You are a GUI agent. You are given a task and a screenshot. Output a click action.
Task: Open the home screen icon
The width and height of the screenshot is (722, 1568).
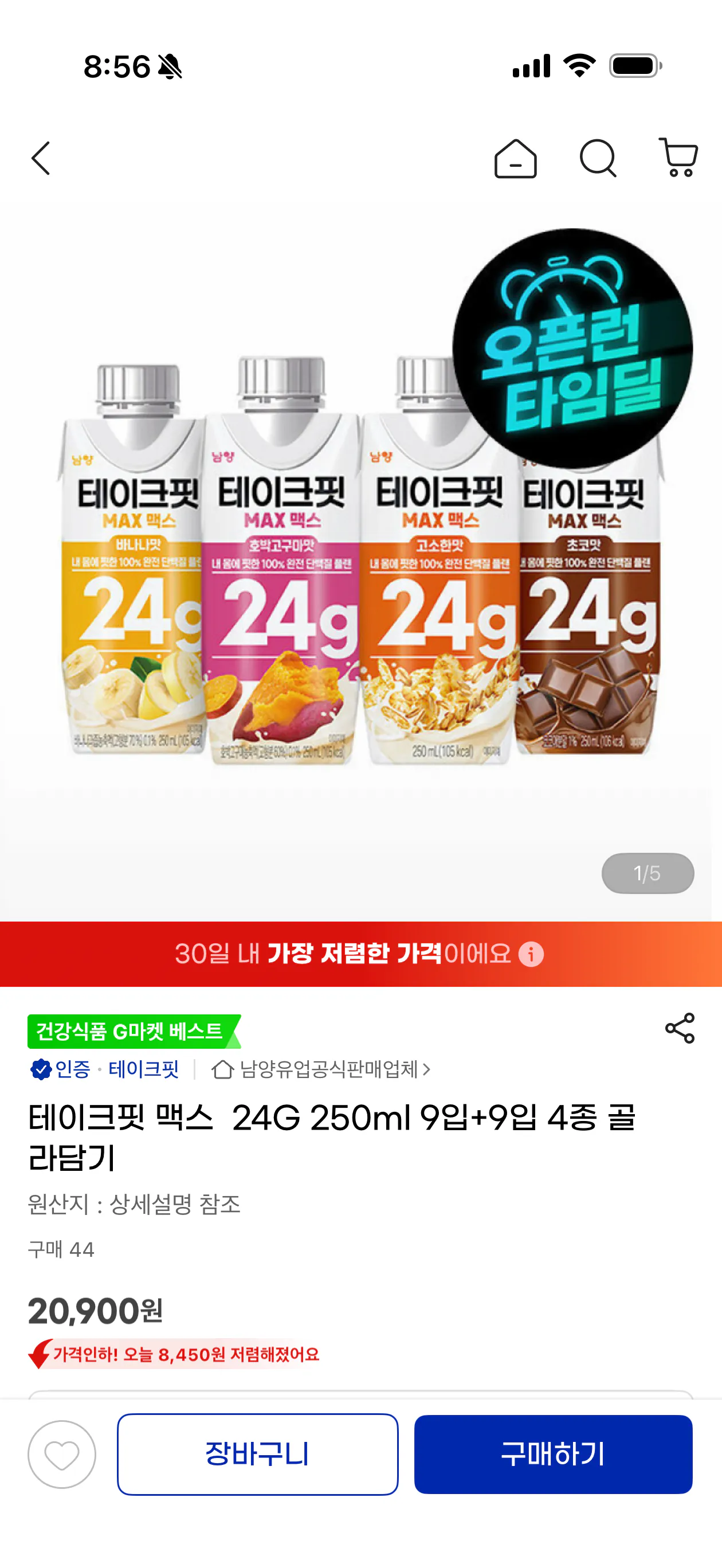point(516,159)
